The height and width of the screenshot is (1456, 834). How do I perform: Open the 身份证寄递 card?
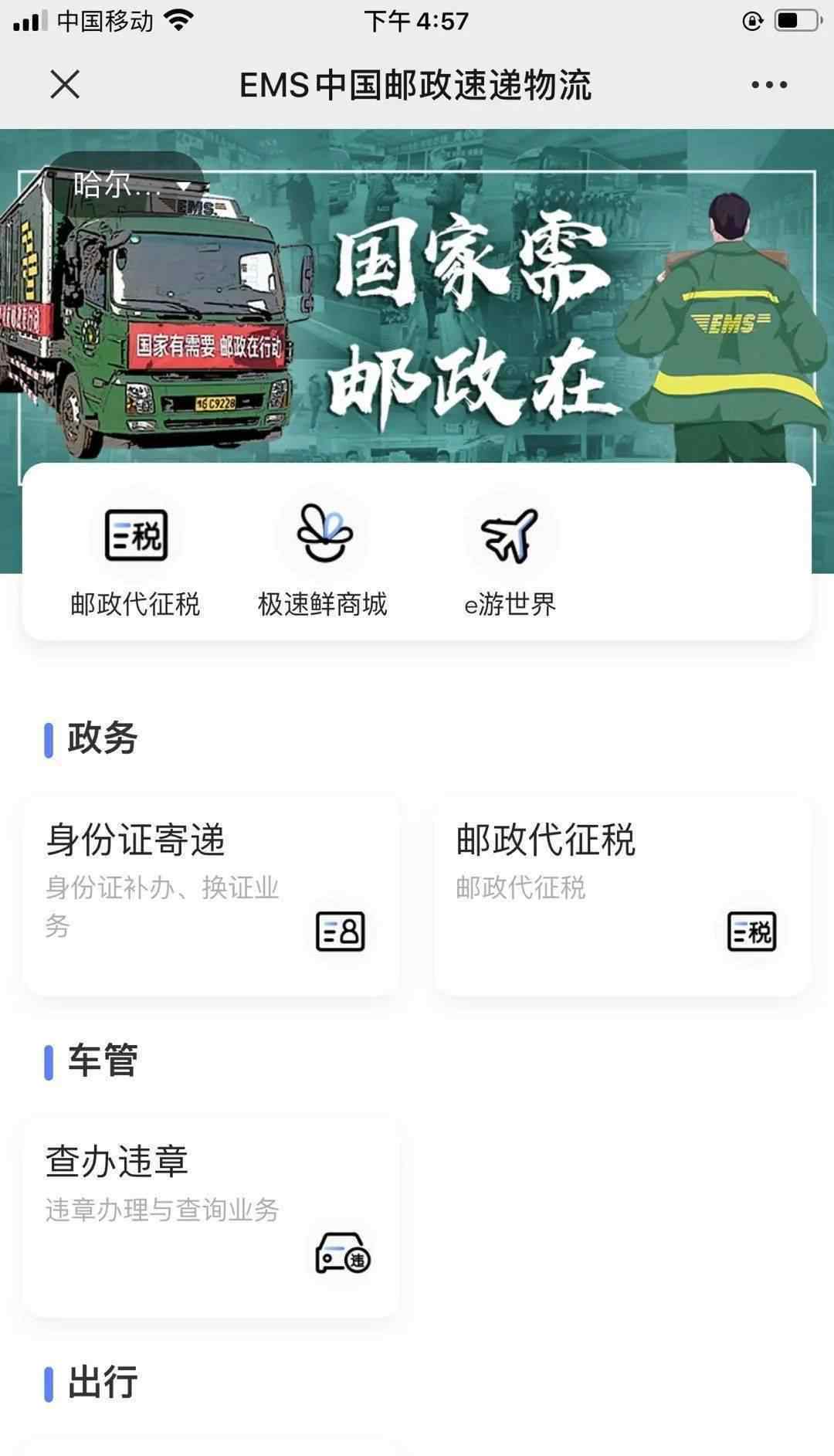(211, 896)
